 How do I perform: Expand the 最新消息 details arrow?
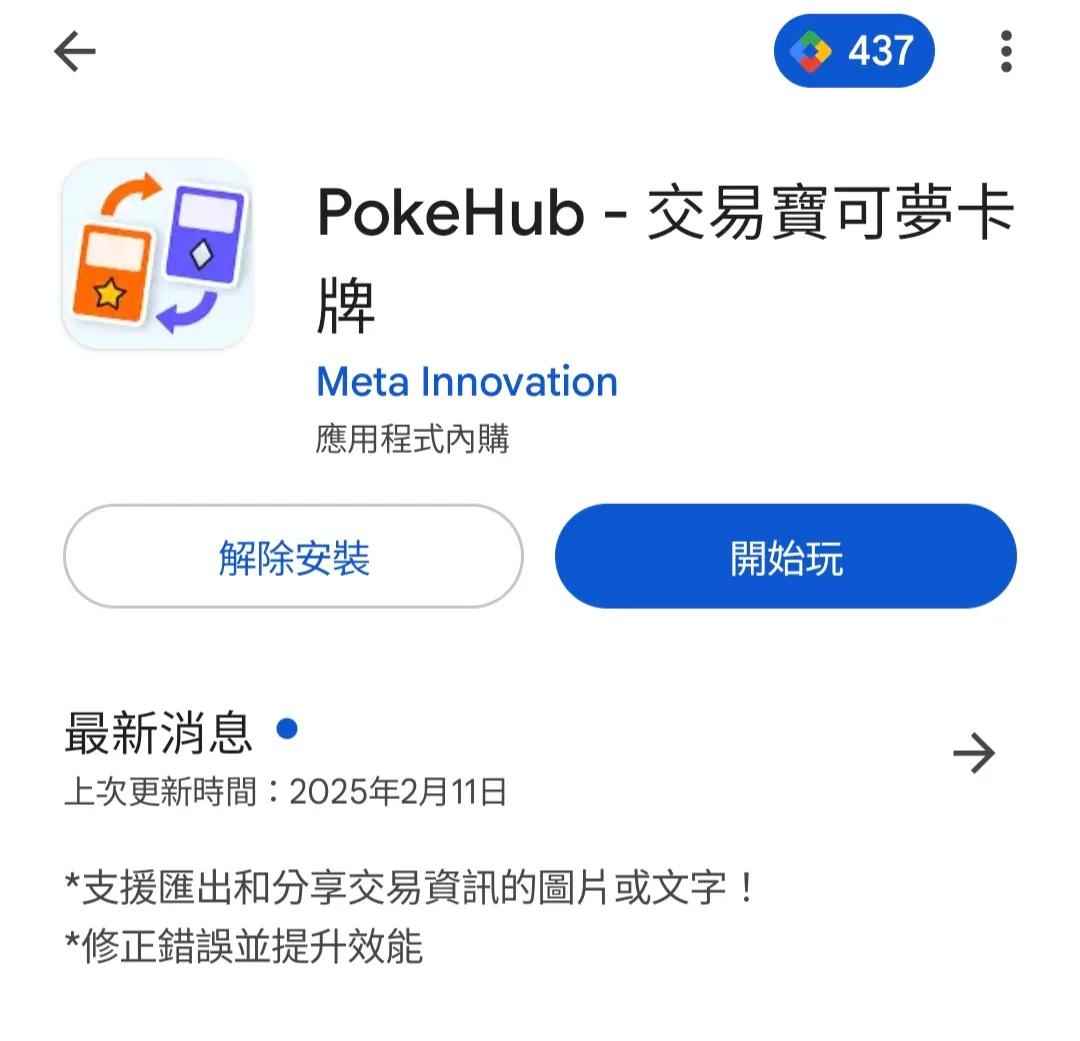pos(973,754)
